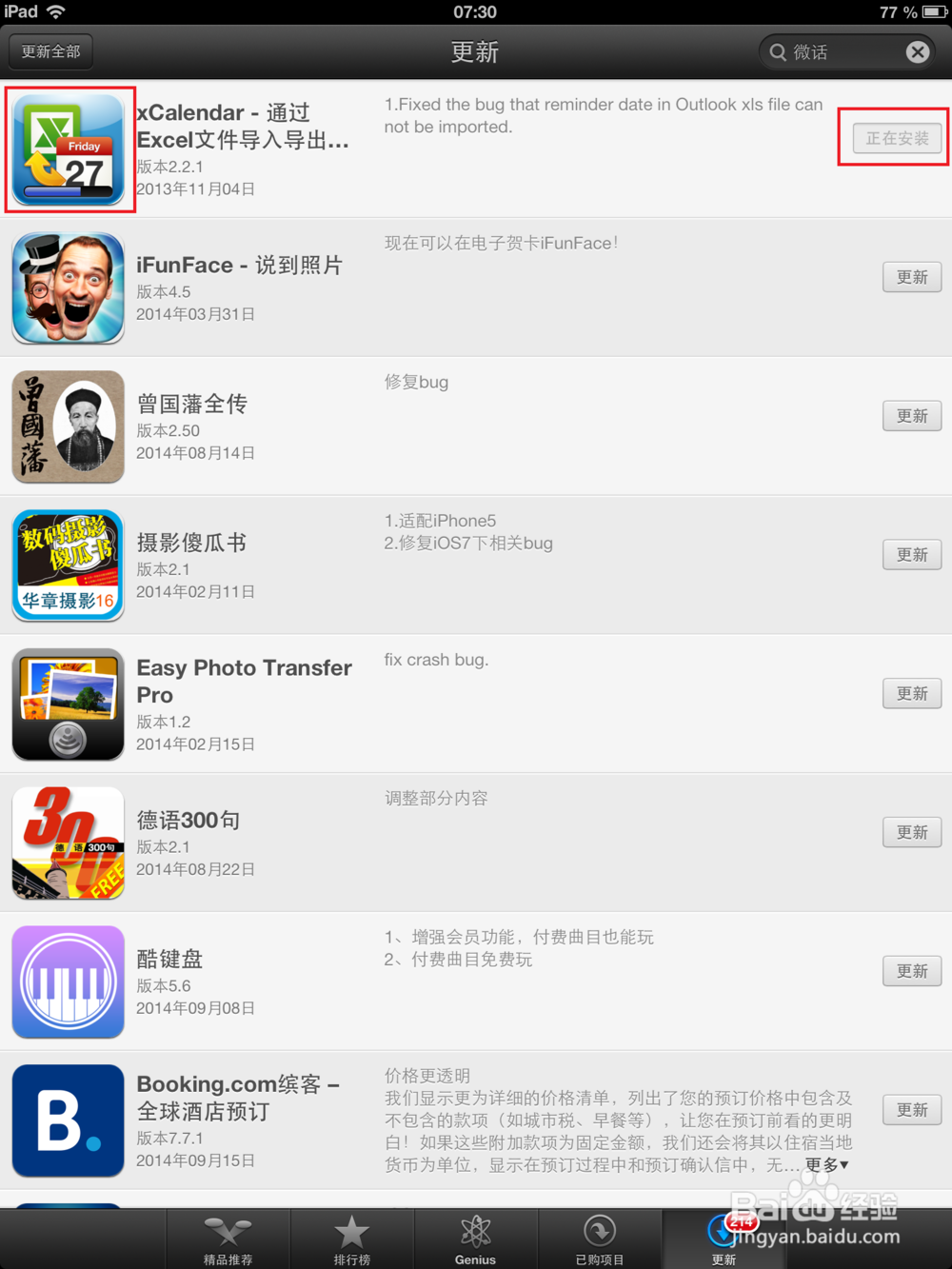Switch to the 精品推荐 tab
This screenshot has height=1269, width=952.
[x=228, y=1238]
